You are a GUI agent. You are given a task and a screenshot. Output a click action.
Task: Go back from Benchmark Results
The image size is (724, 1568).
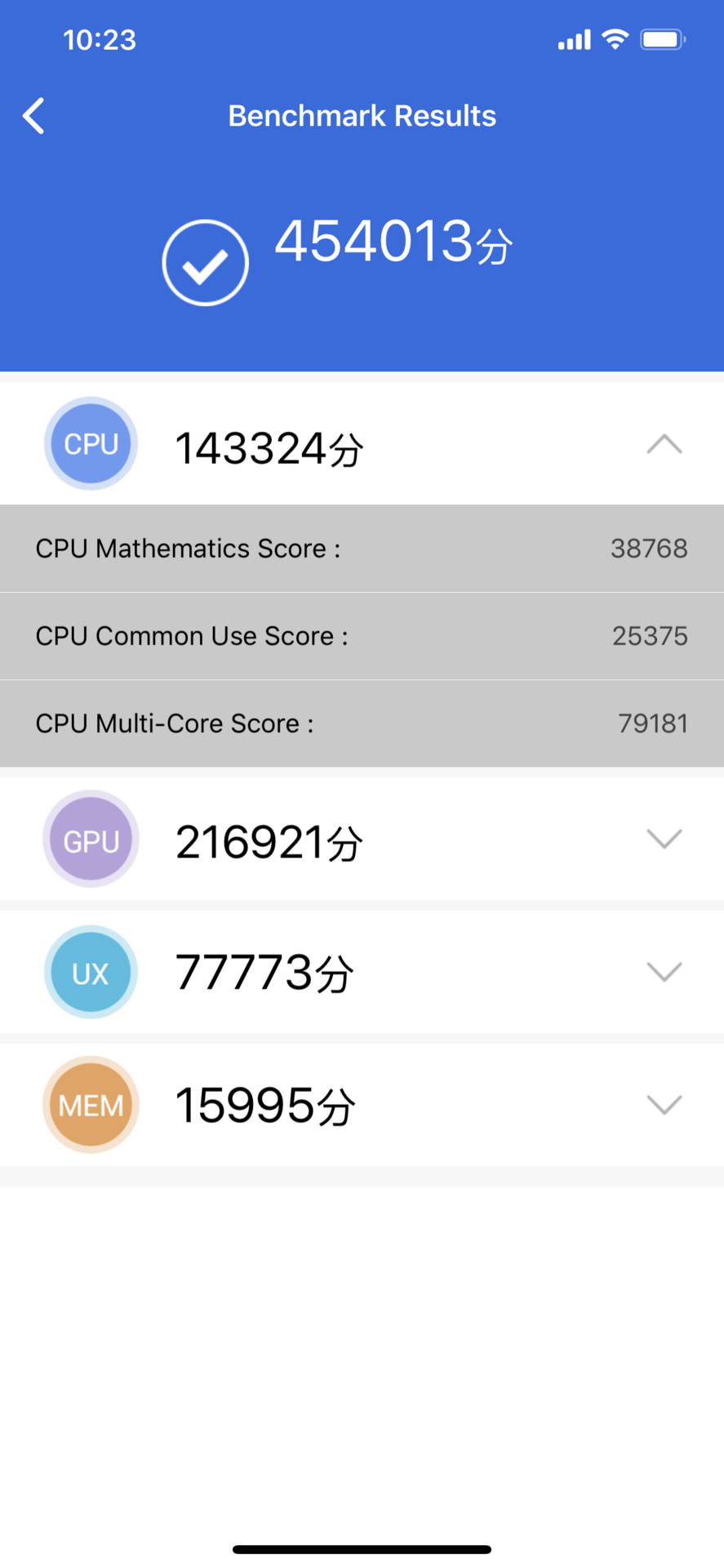tap(34, 116)
